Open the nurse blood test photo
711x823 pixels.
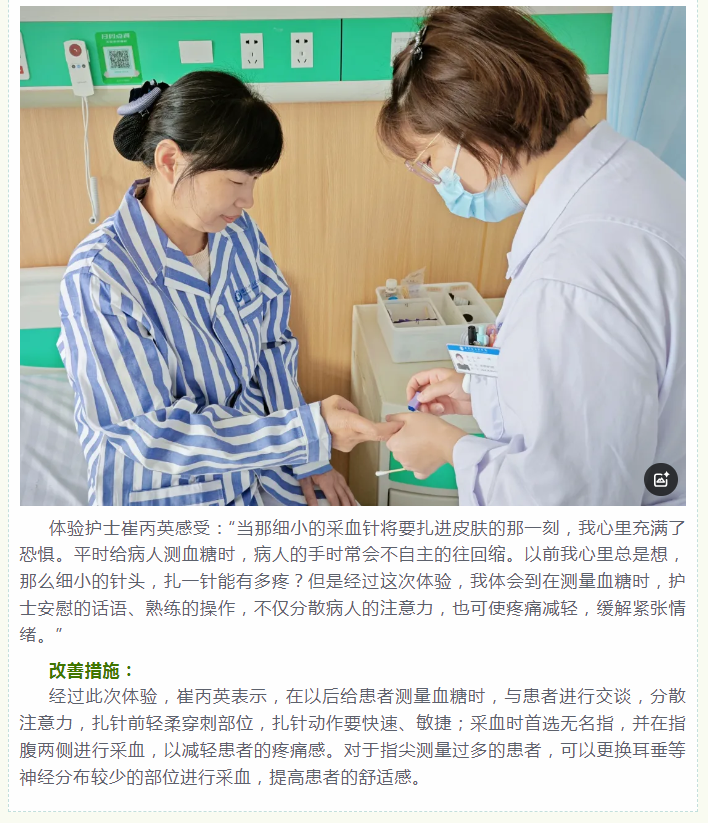[352, 256]
